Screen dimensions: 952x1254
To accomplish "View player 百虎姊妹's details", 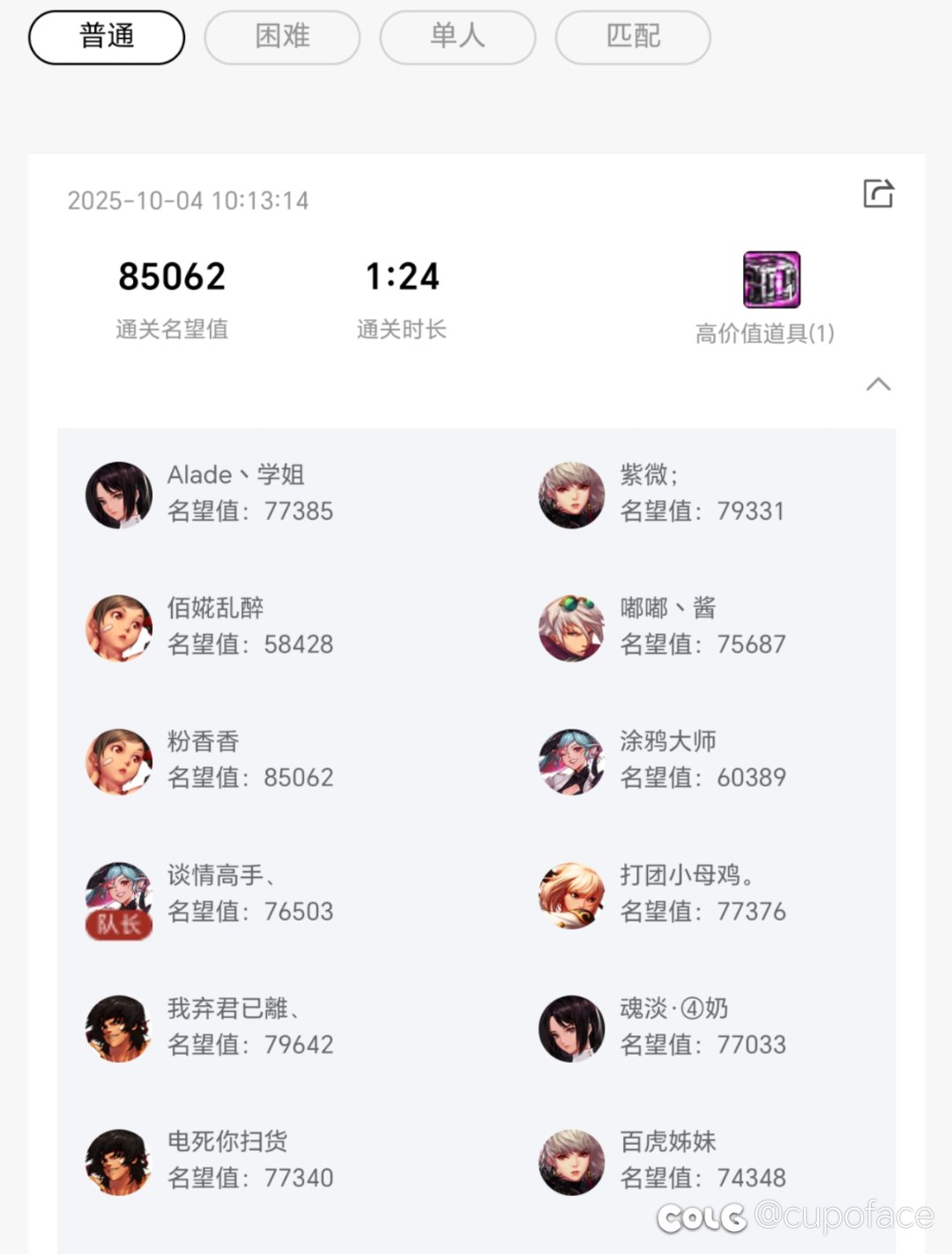I will [572, 1161].
